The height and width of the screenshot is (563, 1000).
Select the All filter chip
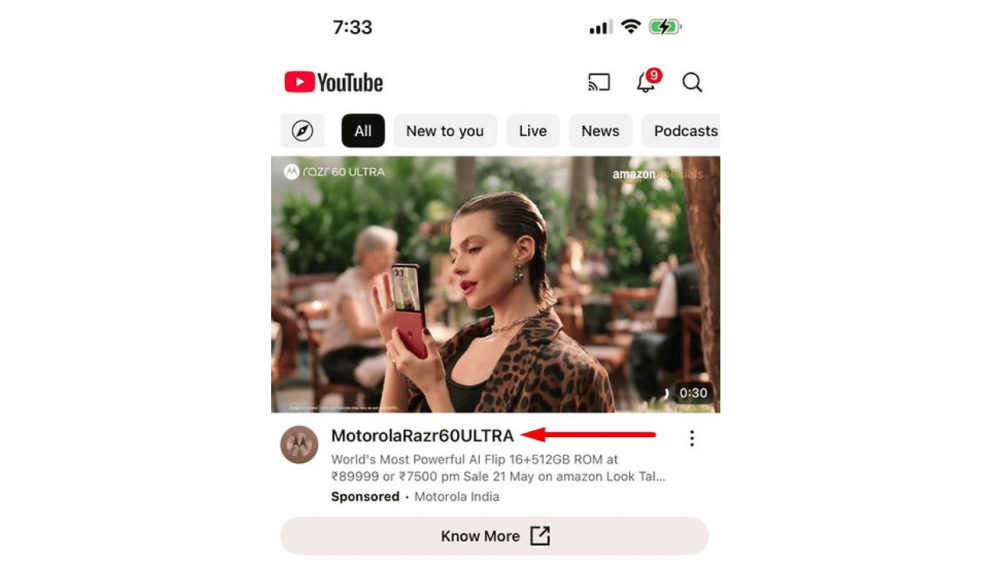(363, 131)
